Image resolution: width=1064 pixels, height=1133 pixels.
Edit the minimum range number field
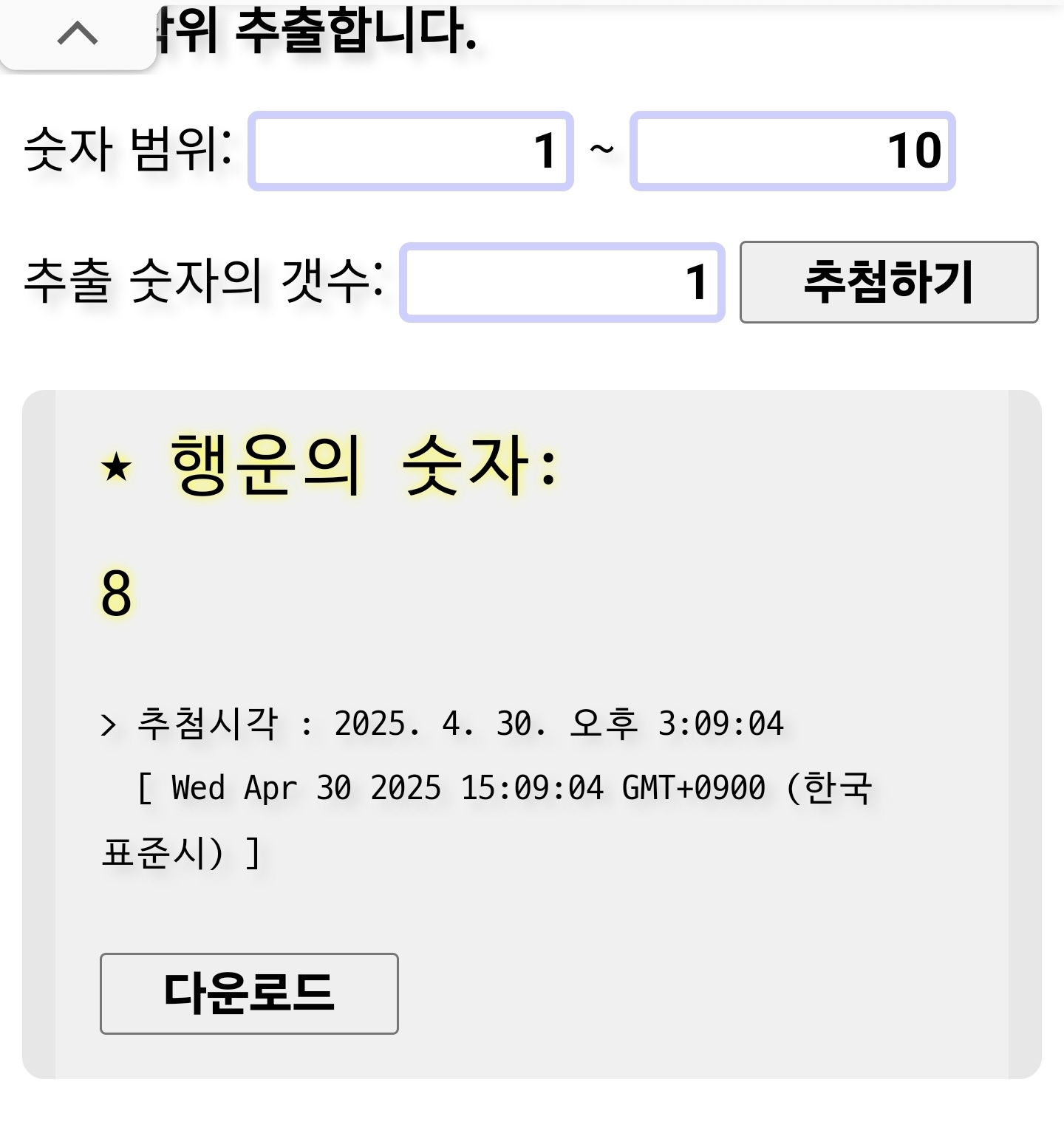click(411, 151)
